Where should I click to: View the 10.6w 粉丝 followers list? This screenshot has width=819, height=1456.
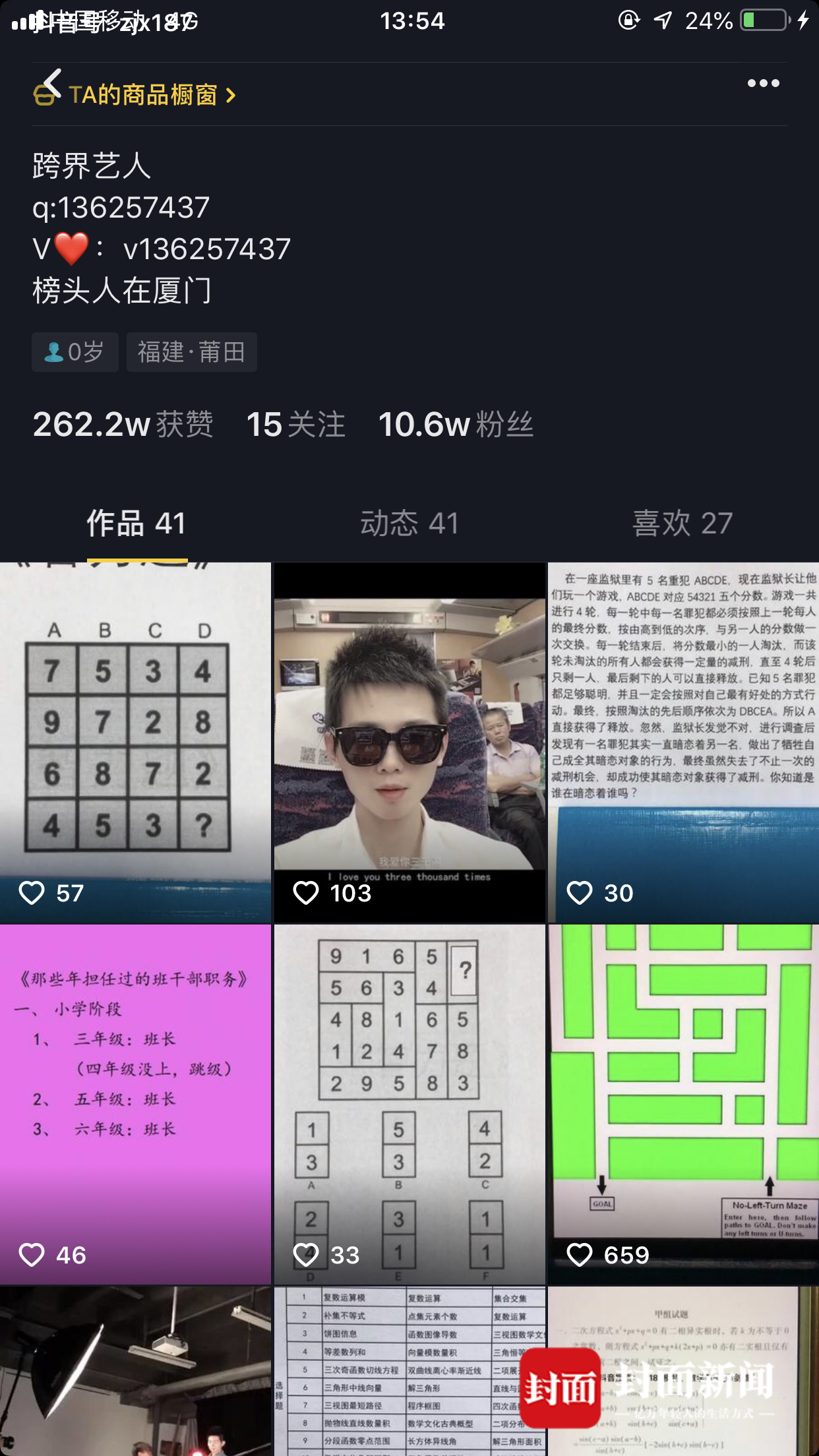pyautogui.click(x=455, y=424)
